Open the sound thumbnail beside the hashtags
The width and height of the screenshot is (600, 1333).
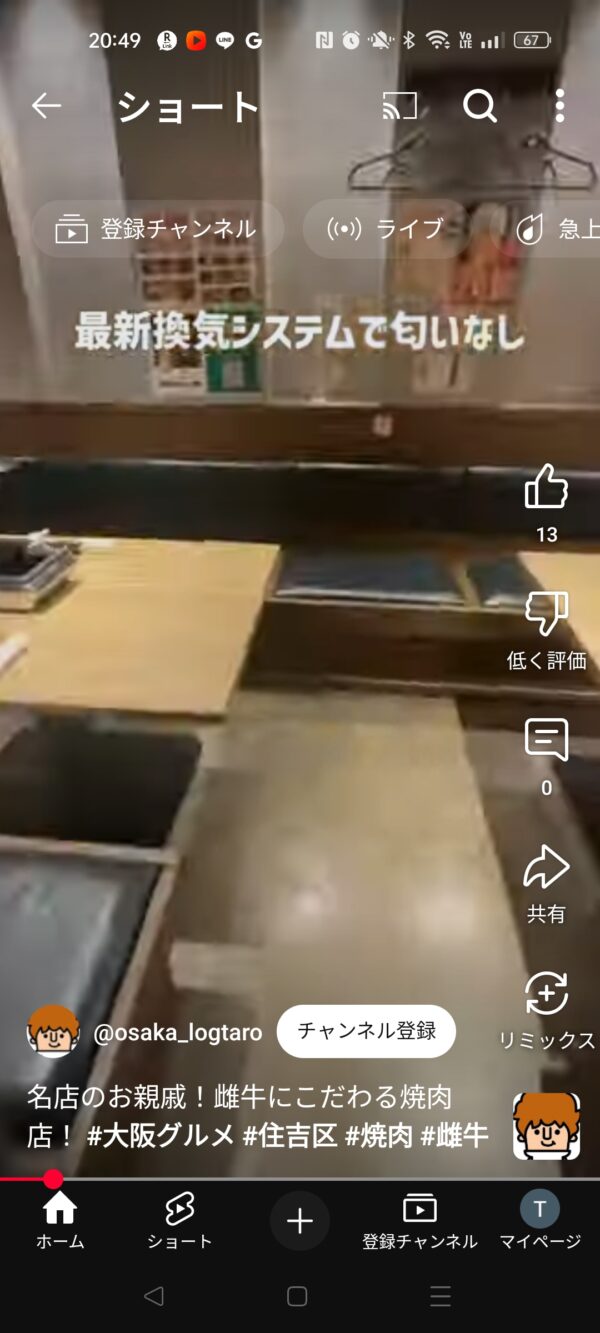click(546, 1126)
